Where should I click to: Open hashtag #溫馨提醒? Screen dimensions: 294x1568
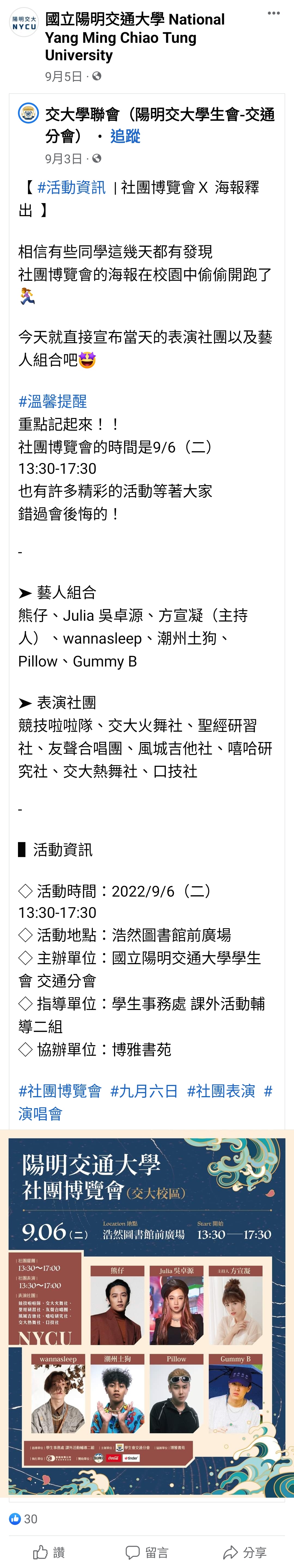coord(53,401)
